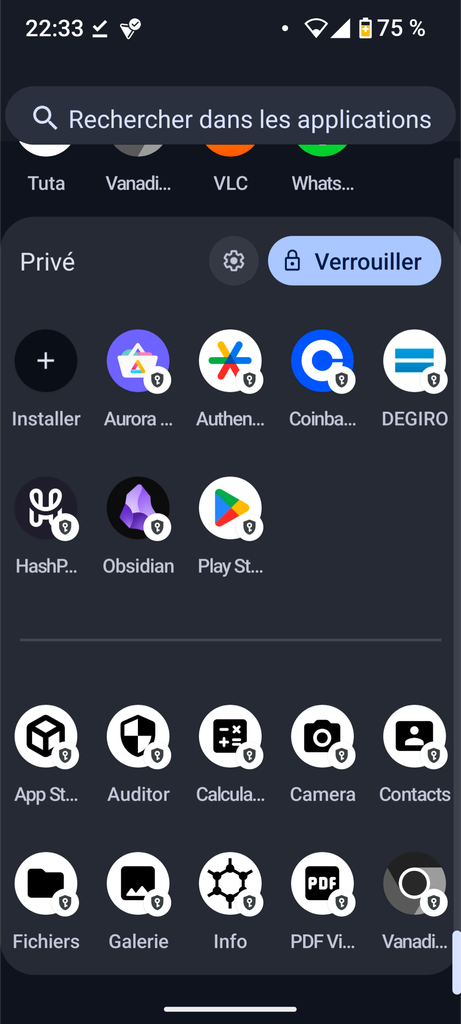
Task: Tap the Verrouiller button
Action: coord(355,261)
